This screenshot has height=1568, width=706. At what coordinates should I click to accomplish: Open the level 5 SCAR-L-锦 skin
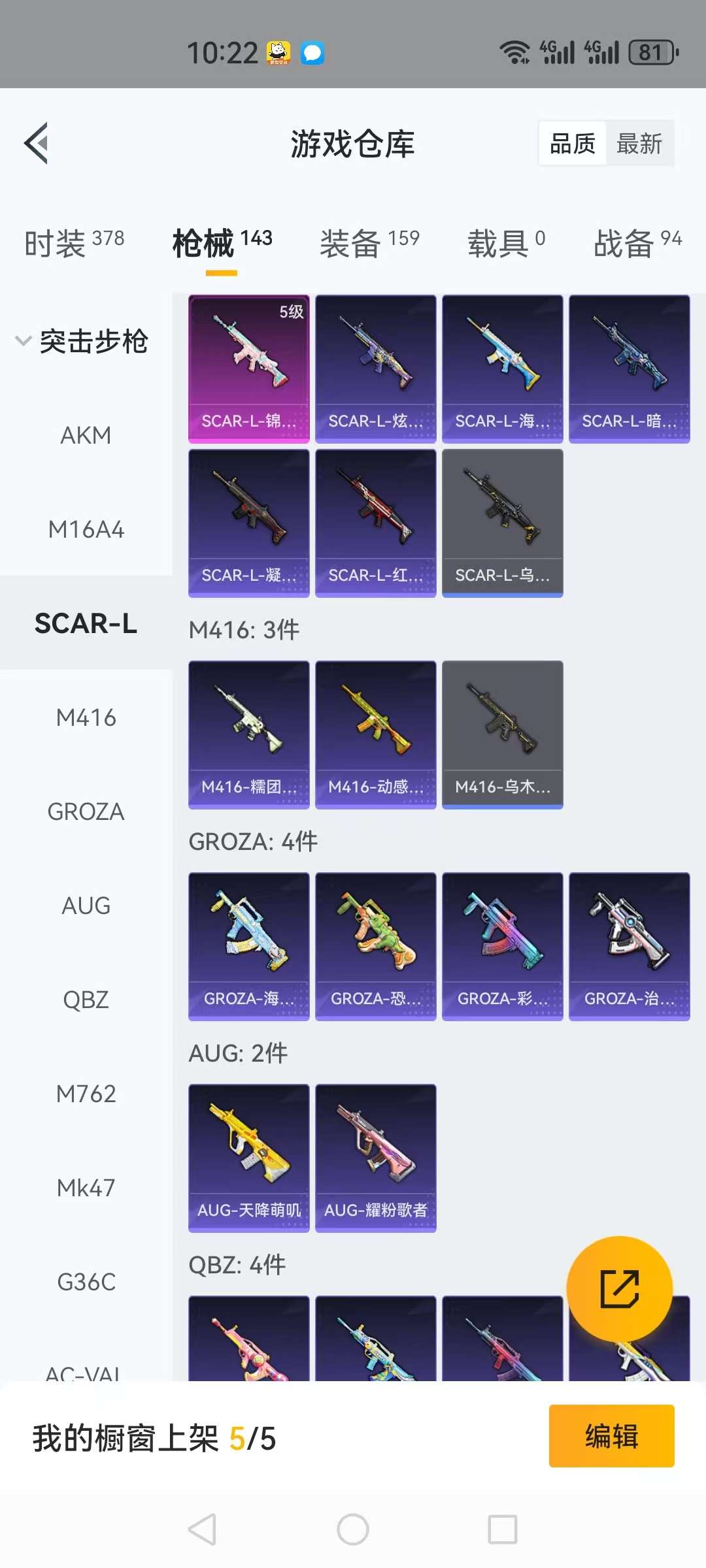click(248, 368)
